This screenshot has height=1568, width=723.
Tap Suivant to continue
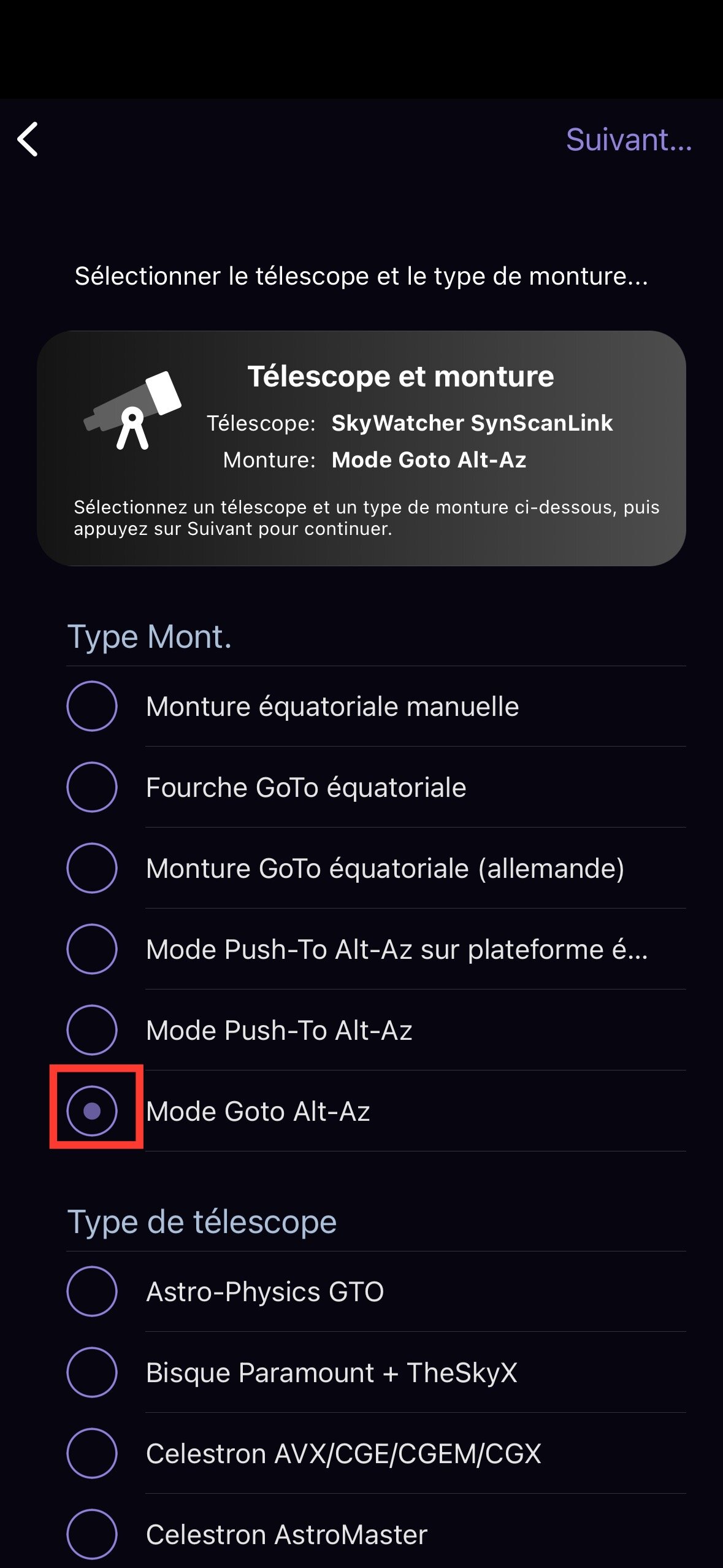coord(628,140)
